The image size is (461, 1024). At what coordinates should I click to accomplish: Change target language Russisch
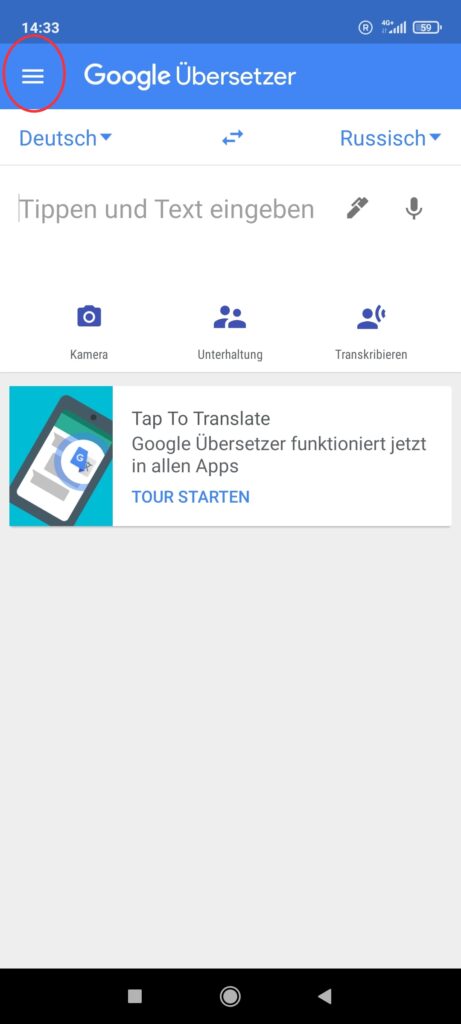tap(390, 138)
